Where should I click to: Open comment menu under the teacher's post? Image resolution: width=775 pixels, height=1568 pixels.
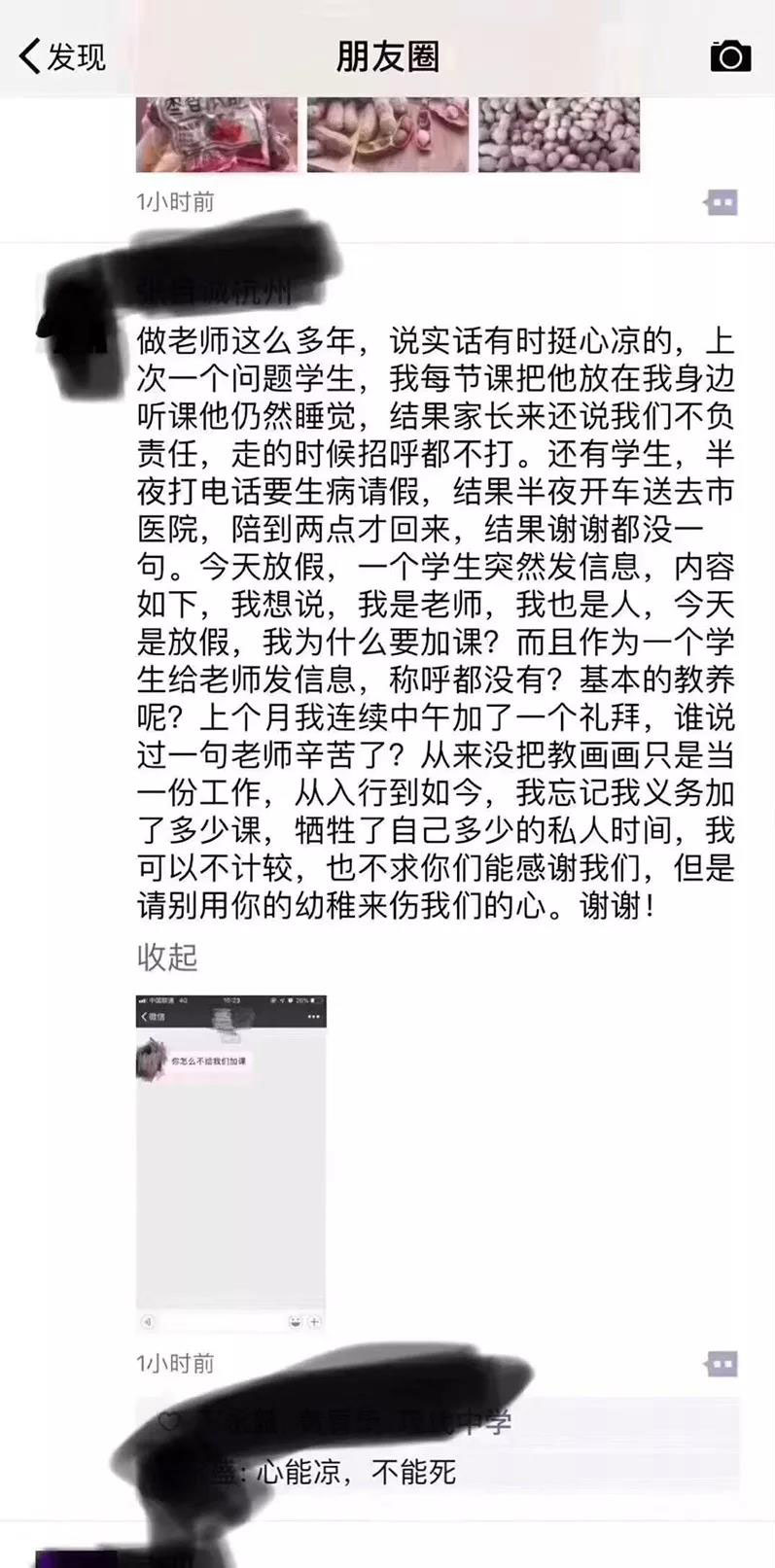tap(721, 1363)
